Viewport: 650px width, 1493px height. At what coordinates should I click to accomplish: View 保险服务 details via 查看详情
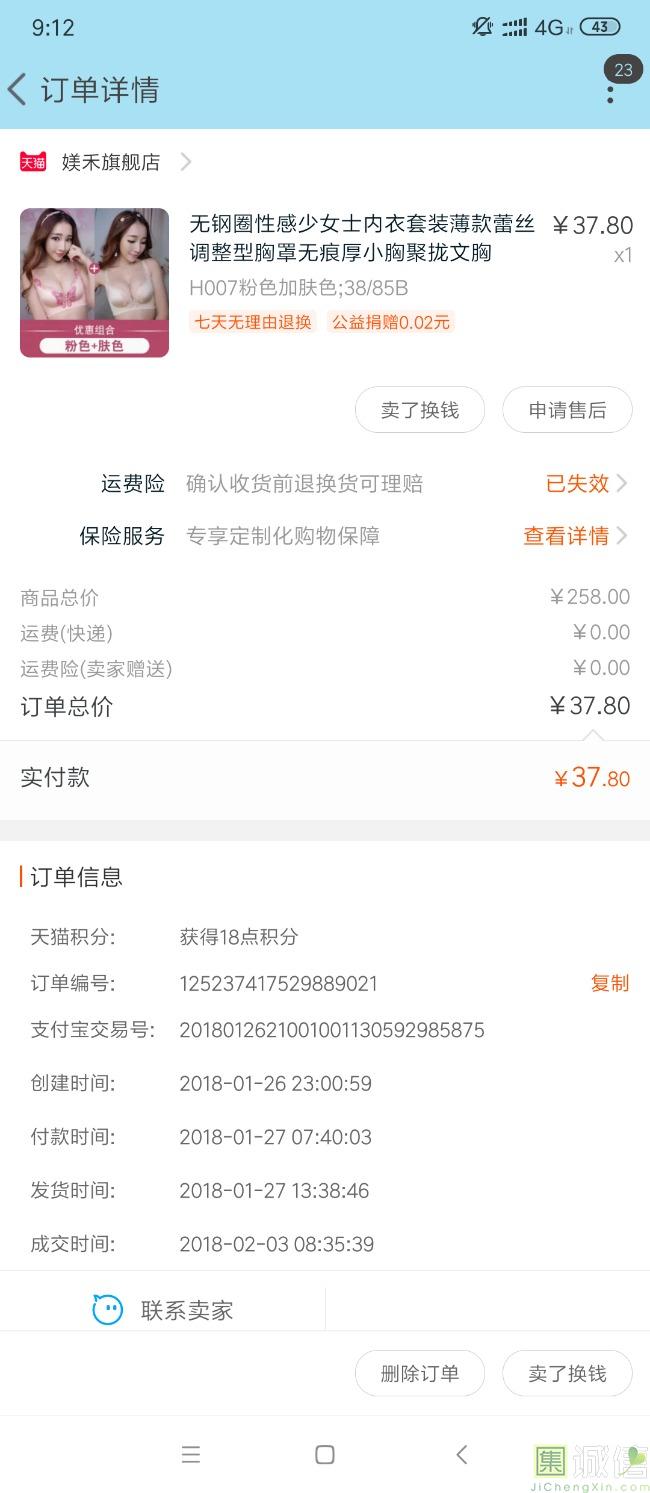(576, 536)
